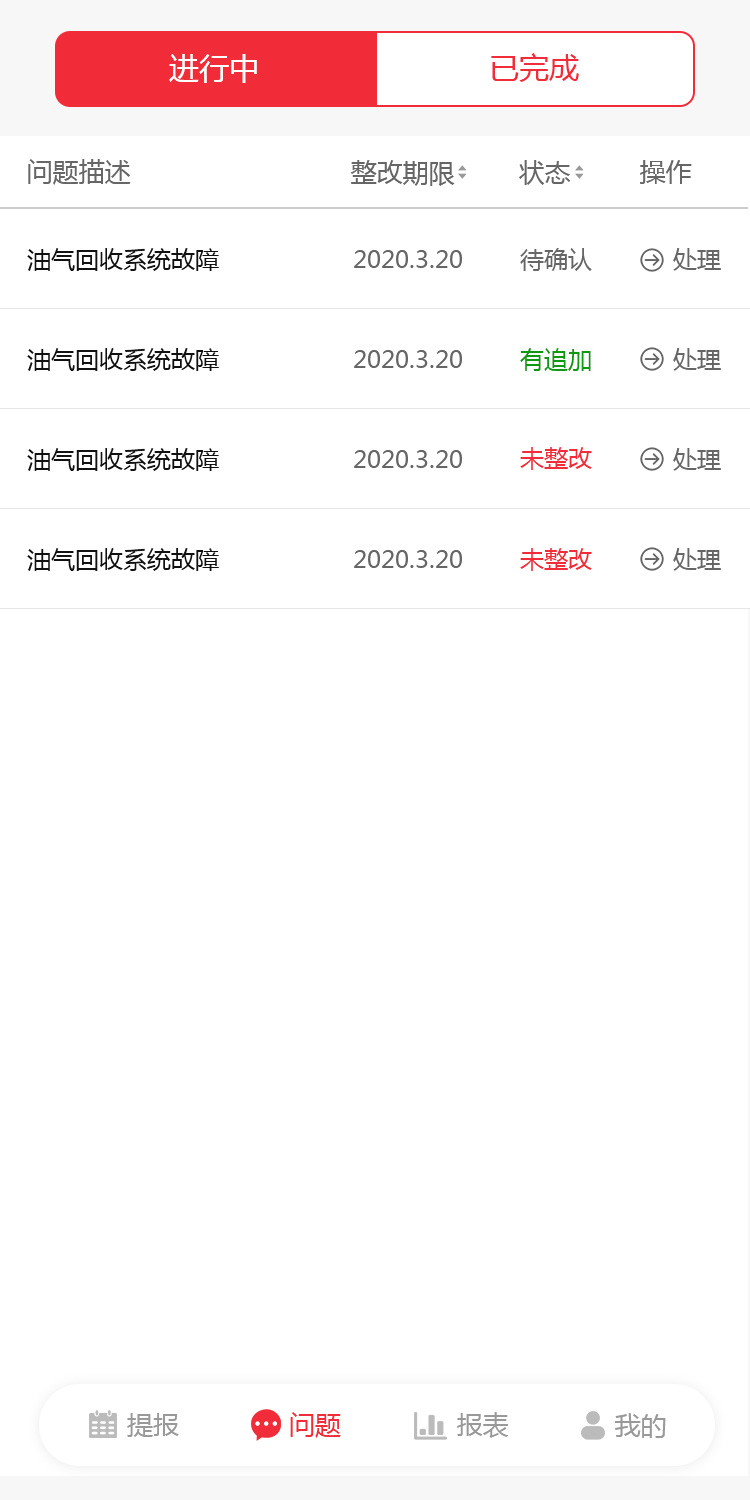Screen dimensions: 750x1500
Task: Select the 问题 tab in bottom navigation
Action: click(296, 1425)
